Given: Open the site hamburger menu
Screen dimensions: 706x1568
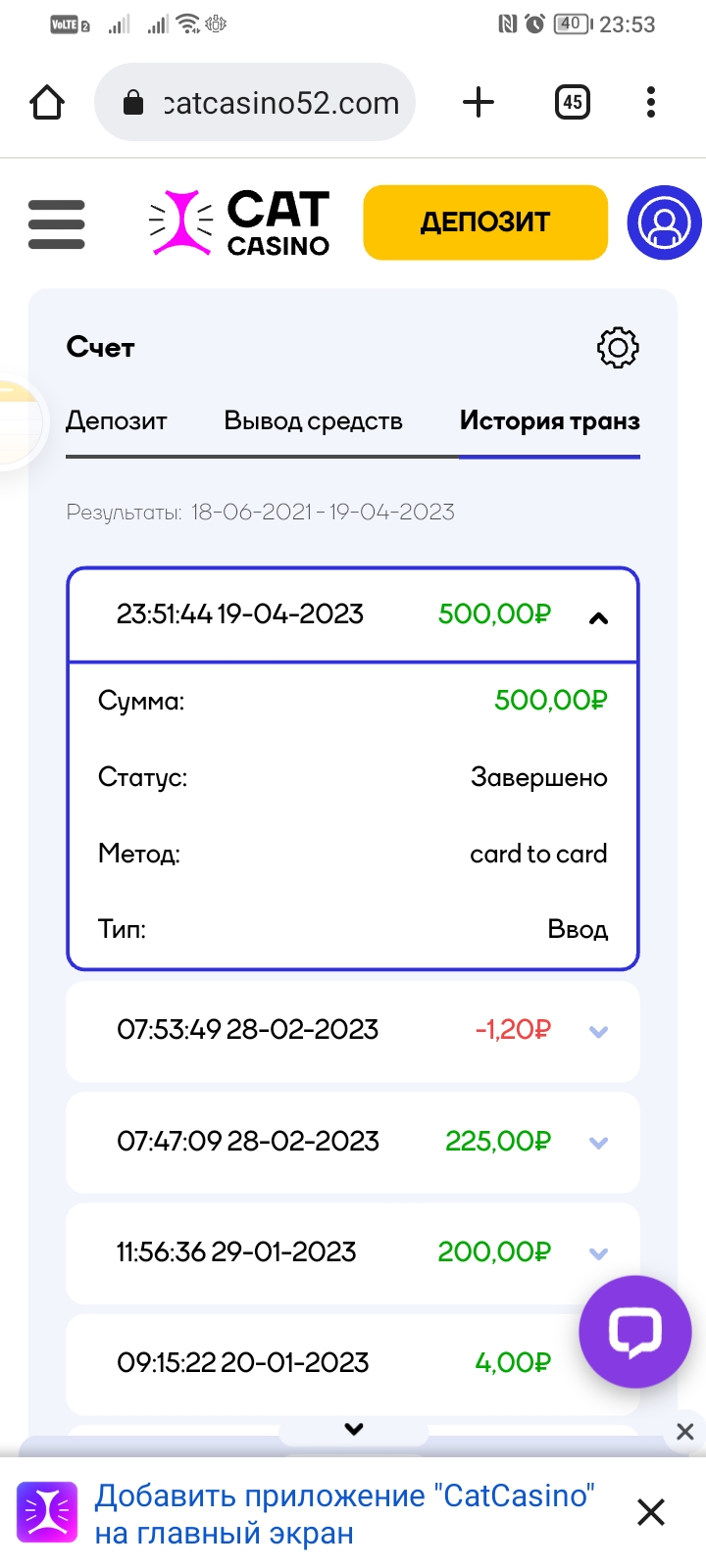Looking at the screenshot, I should point(57,223).
